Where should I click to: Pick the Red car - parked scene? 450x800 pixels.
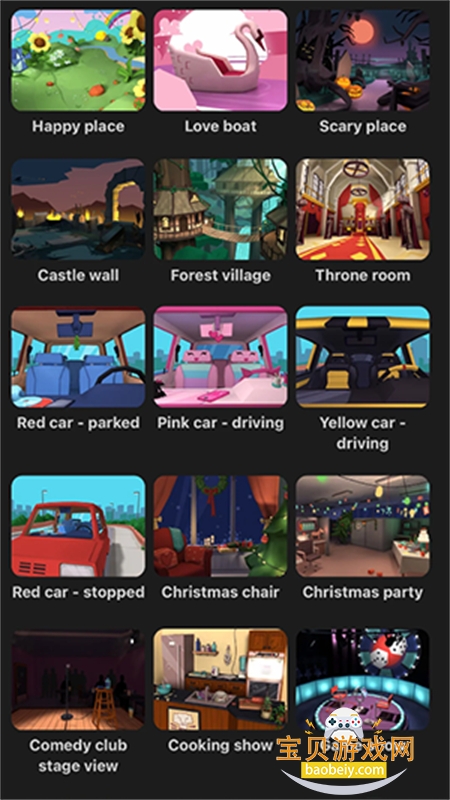78,357
